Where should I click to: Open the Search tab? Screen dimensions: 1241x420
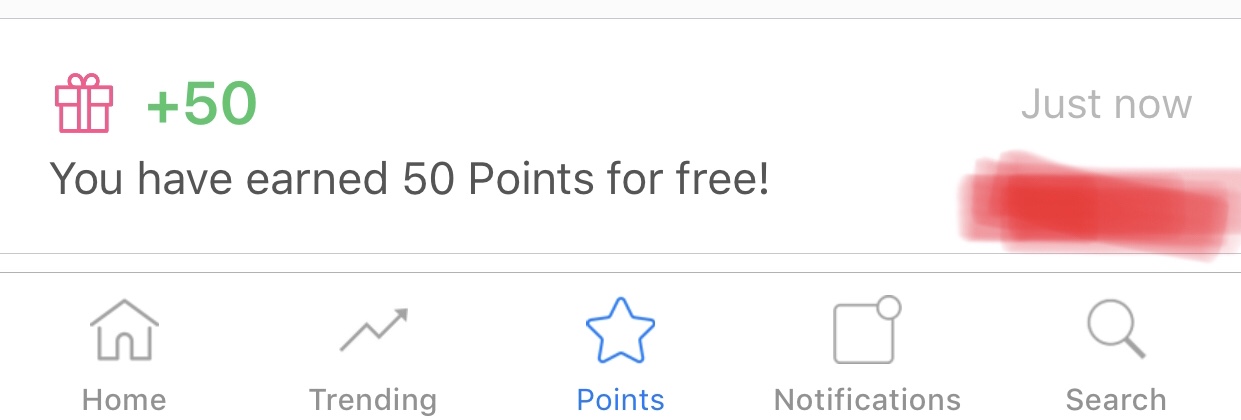point(1115,352)
